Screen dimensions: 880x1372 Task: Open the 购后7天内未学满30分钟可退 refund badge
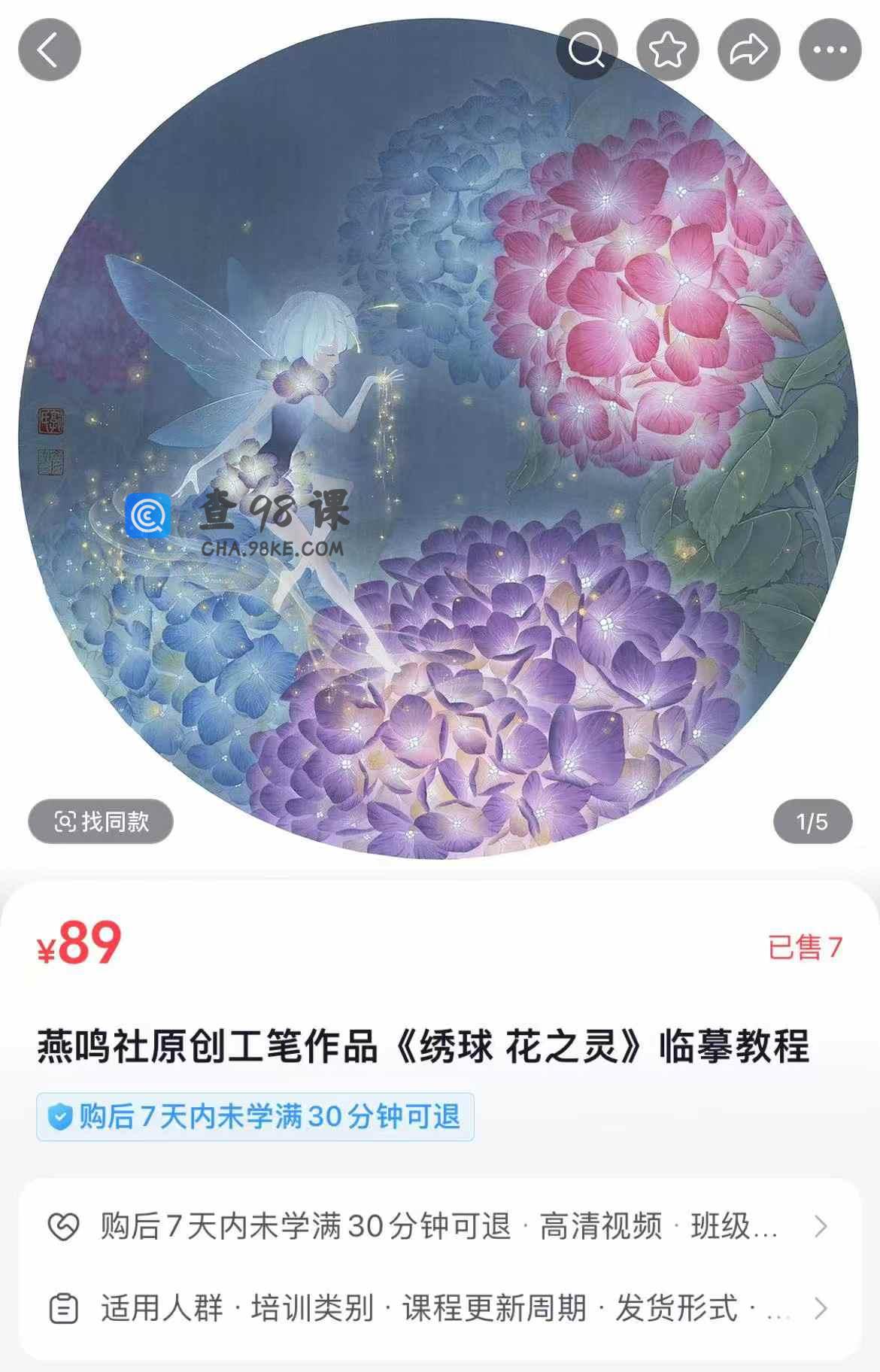255,1117
